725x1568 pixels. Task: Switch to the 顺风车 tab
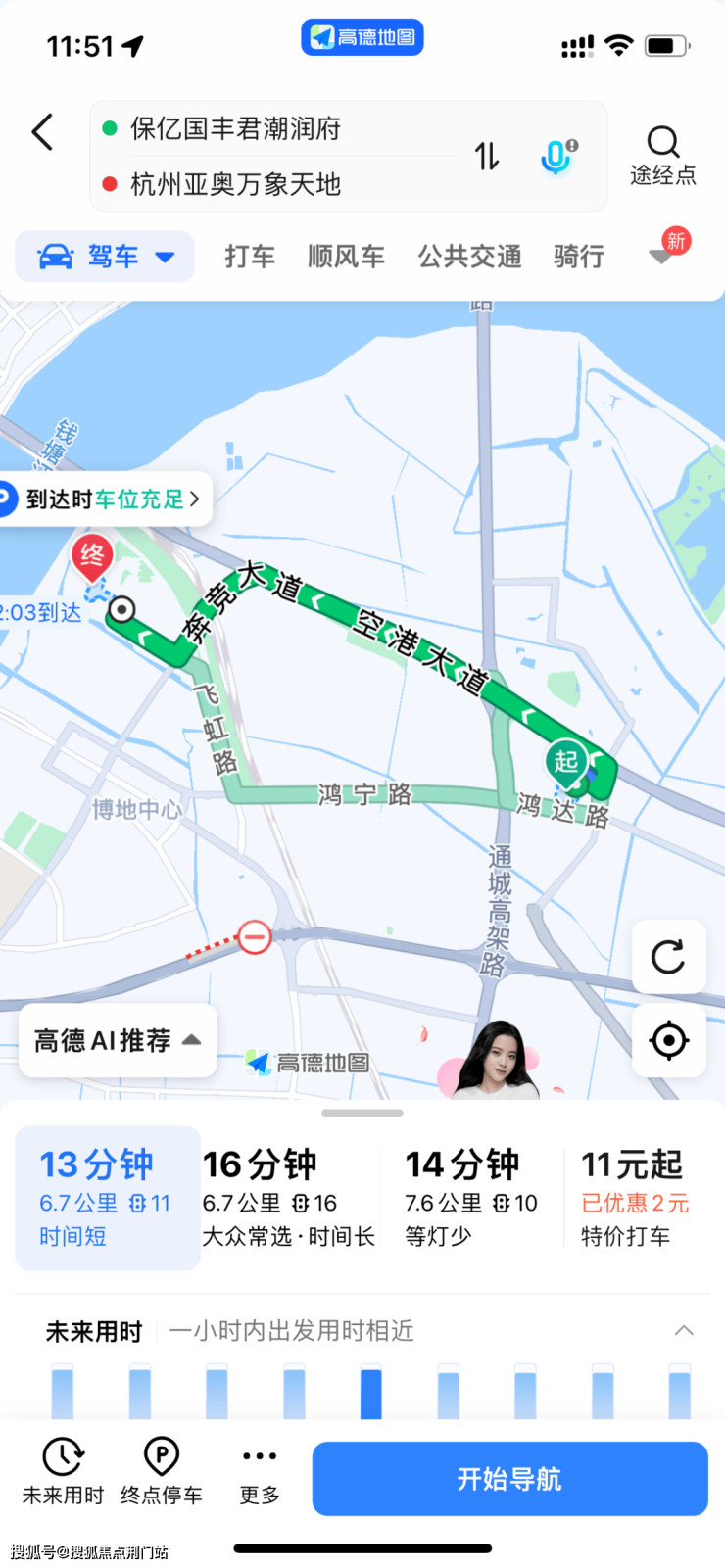point(346,257)
